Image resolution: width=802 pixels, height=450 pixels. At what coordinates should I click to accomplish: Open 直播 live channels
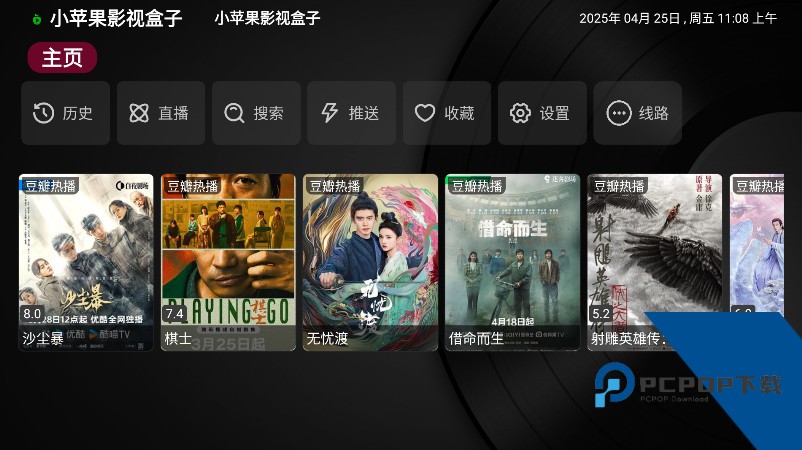tap(160, 113)
